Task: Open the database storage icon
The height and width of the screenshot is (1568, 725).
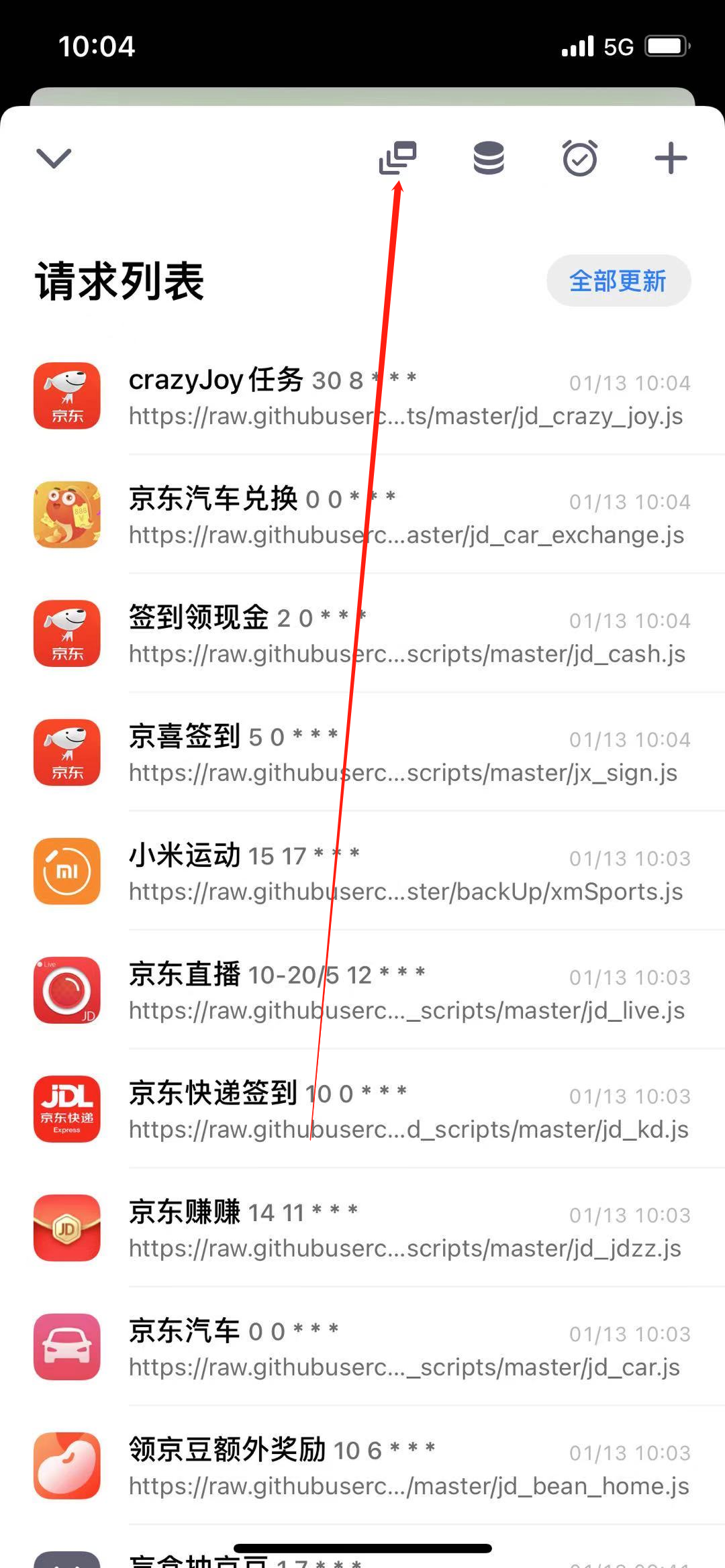Action: point(489,158)
